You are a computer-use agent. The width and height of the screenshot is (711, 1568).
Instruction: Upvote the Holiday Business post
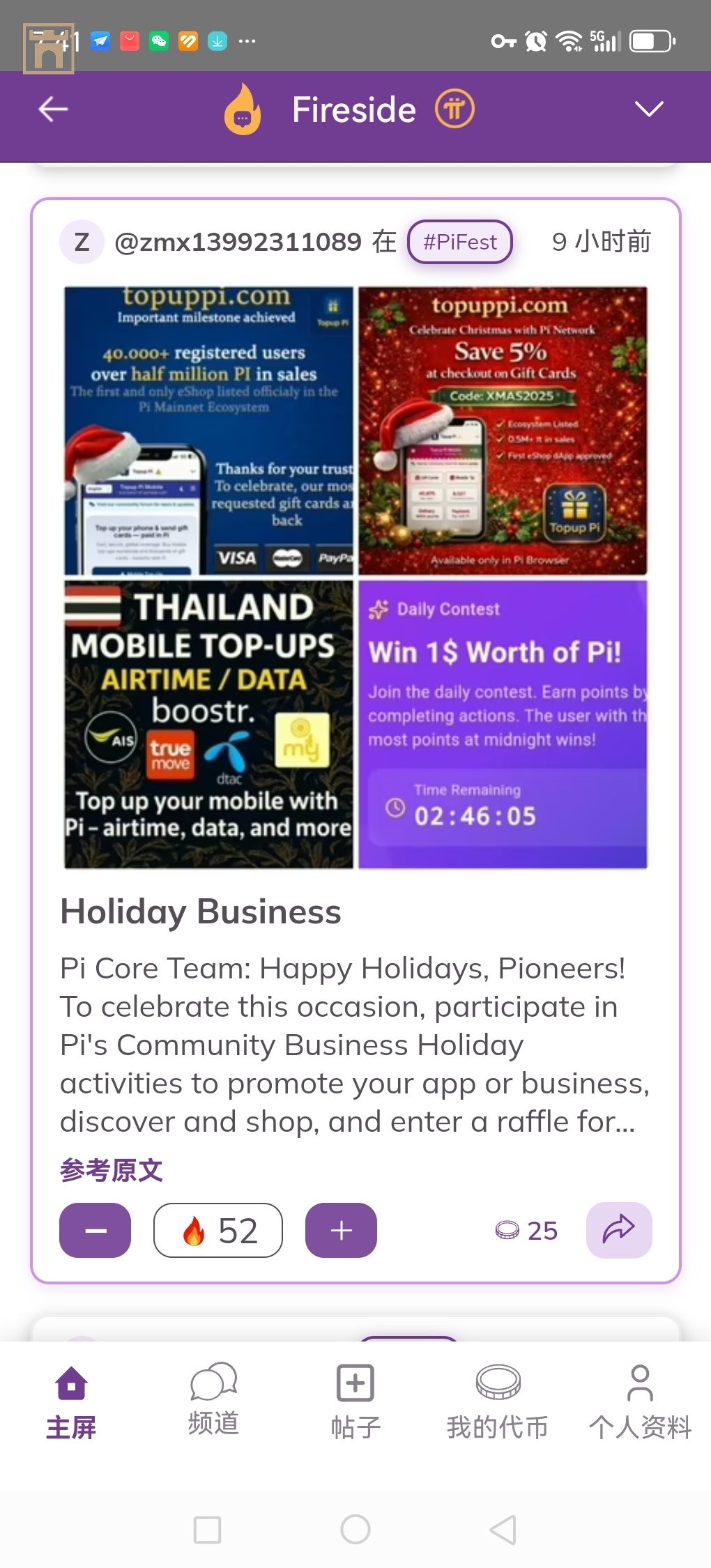tap(341, 1231)
